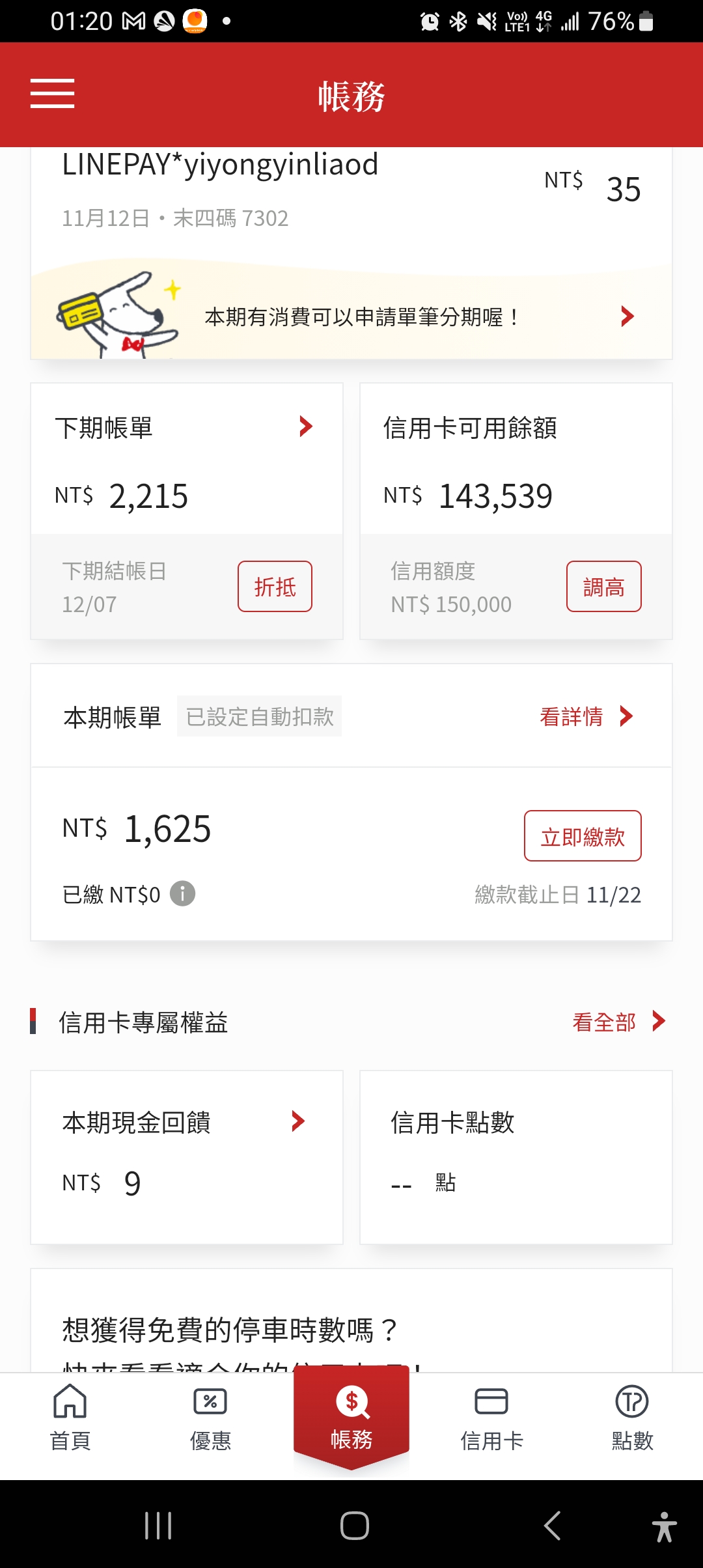Open 看全部 for credit card benefits

click(x=619, y=1022)
